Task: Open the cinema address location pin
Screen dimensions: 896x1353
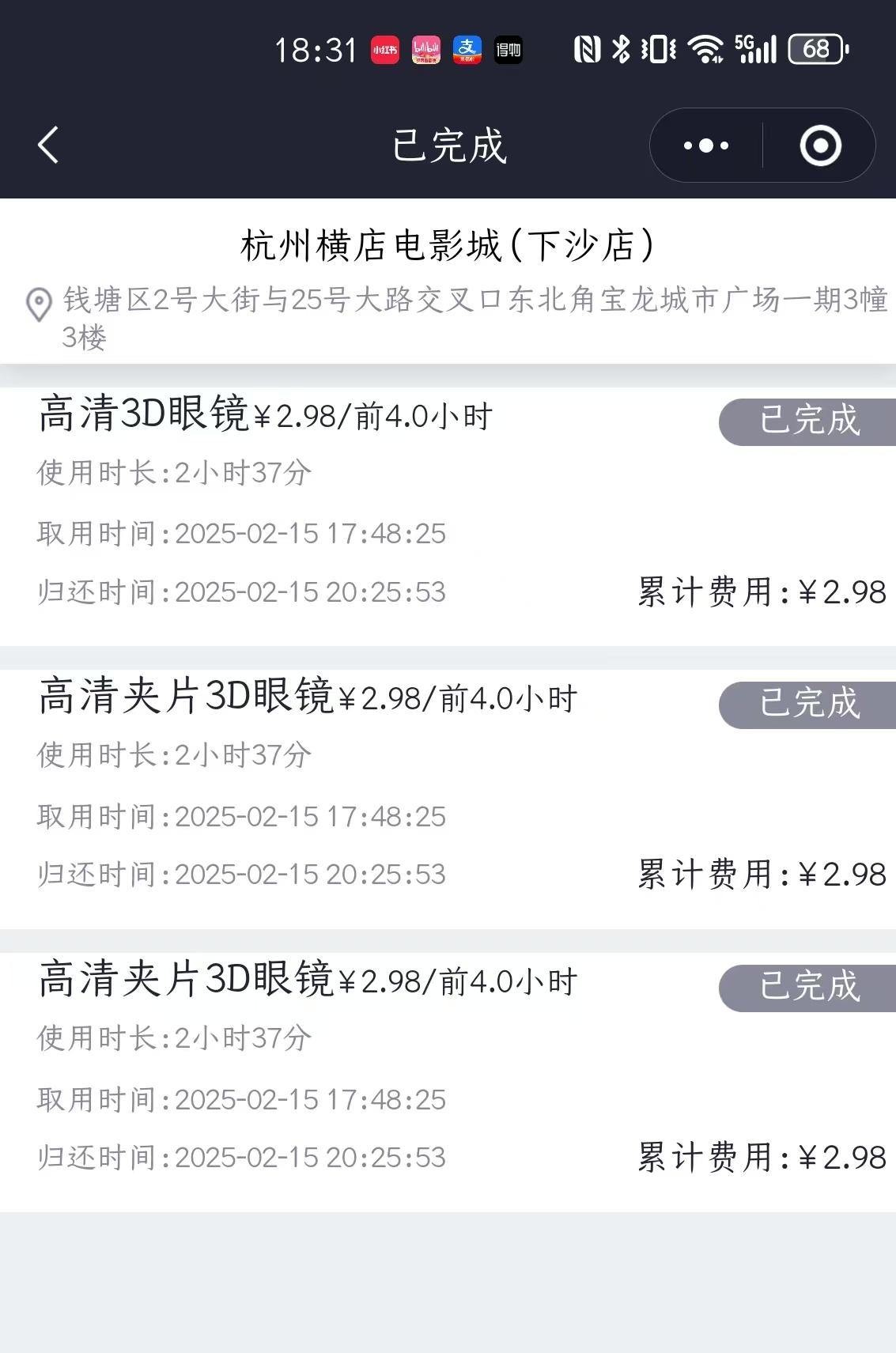Action: (39, 304)
